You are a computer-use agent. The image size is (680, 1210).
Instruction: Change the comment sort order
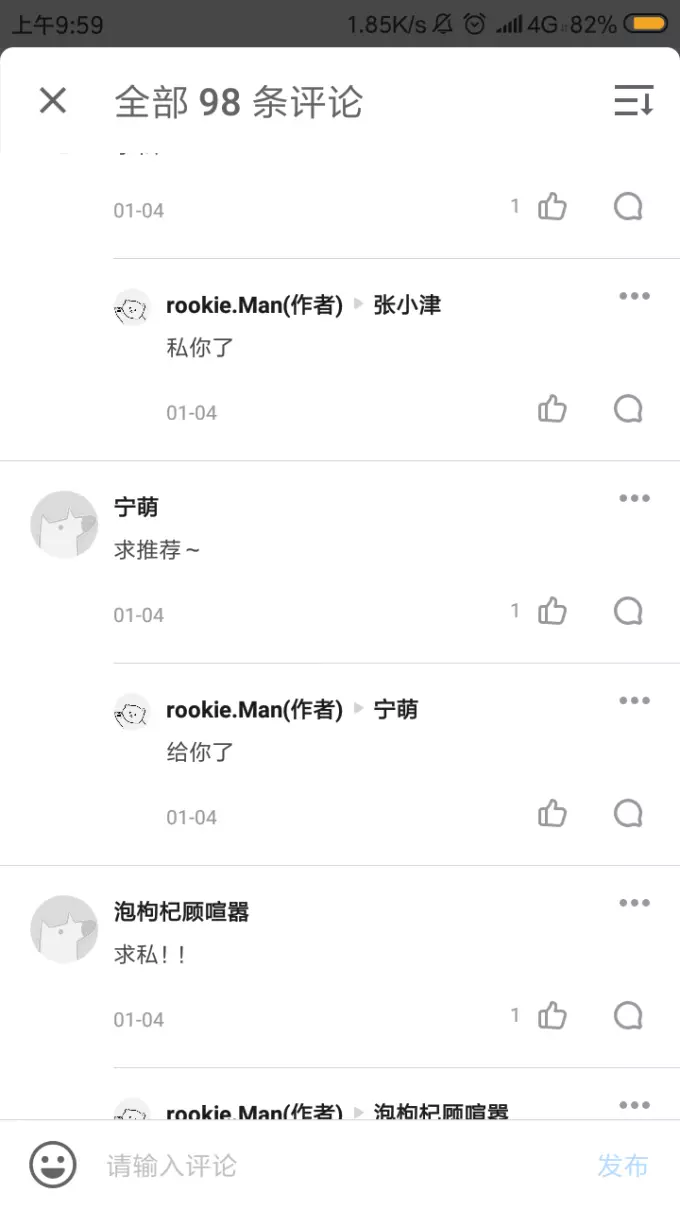(x=633, y=101)
